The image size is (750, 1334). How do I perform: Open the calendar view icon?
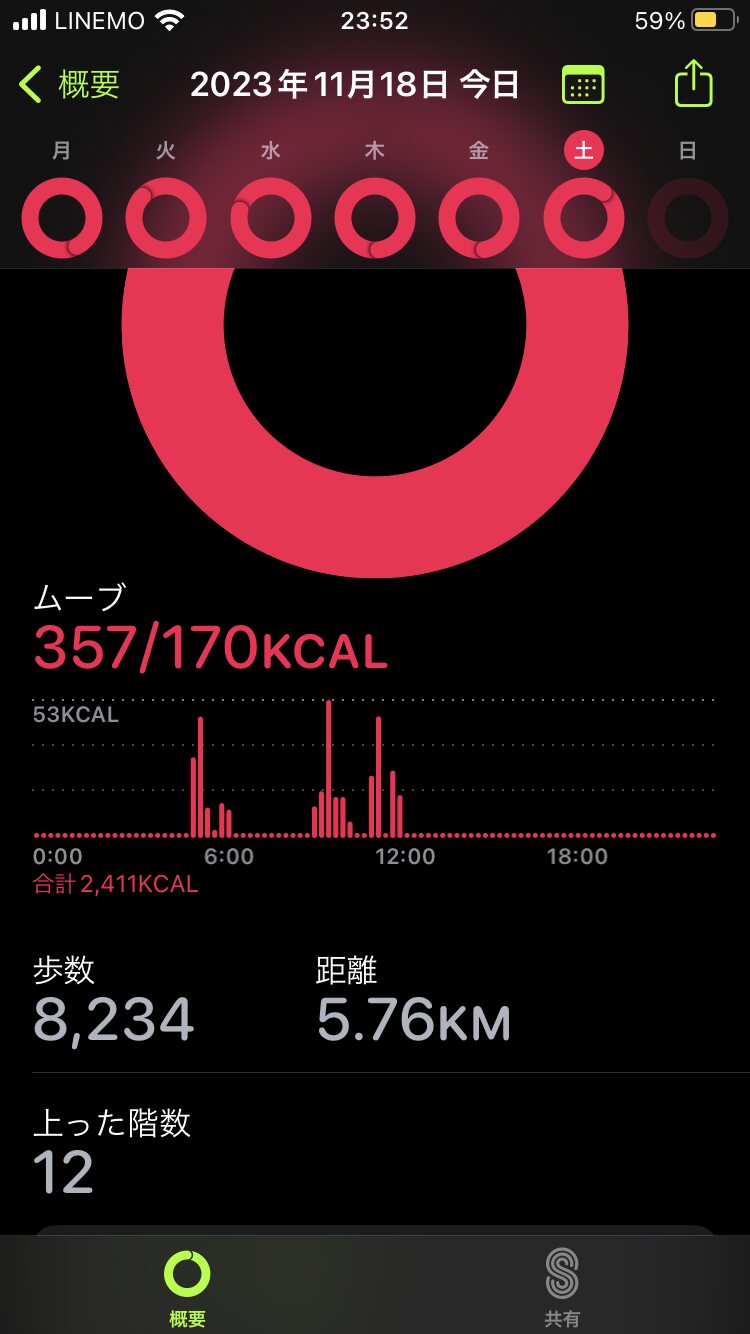coord(583,85)
